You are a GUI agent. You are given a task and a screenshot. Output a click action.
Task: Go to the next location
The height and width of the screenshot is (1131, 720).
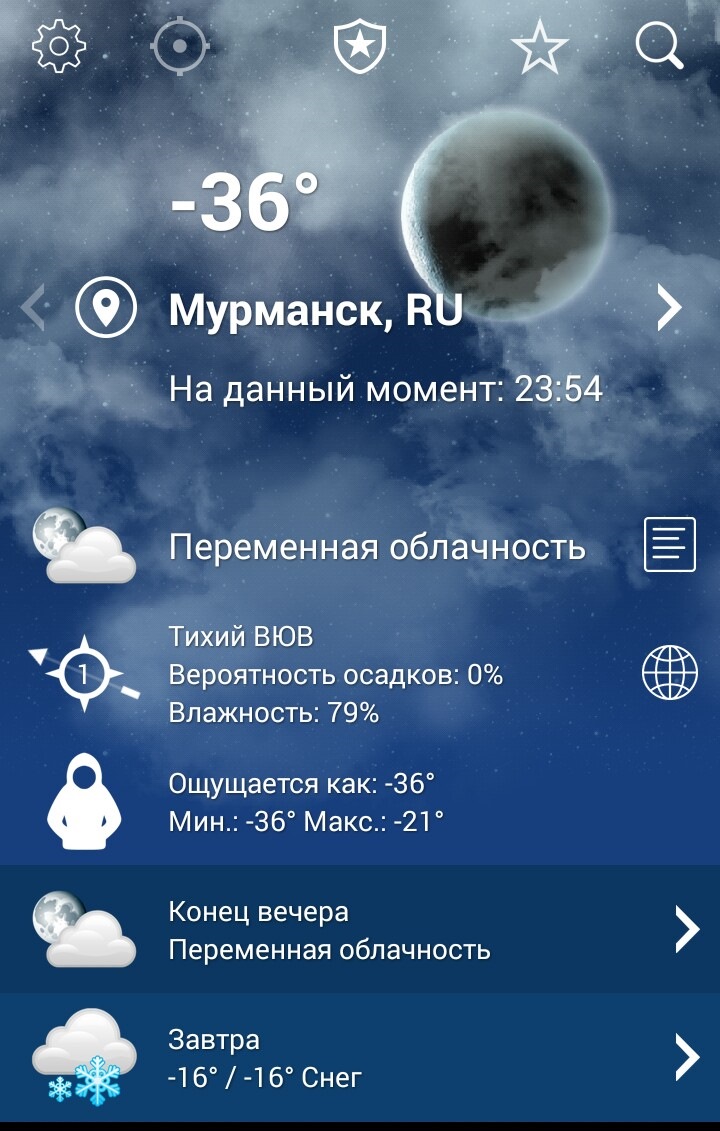669,309
